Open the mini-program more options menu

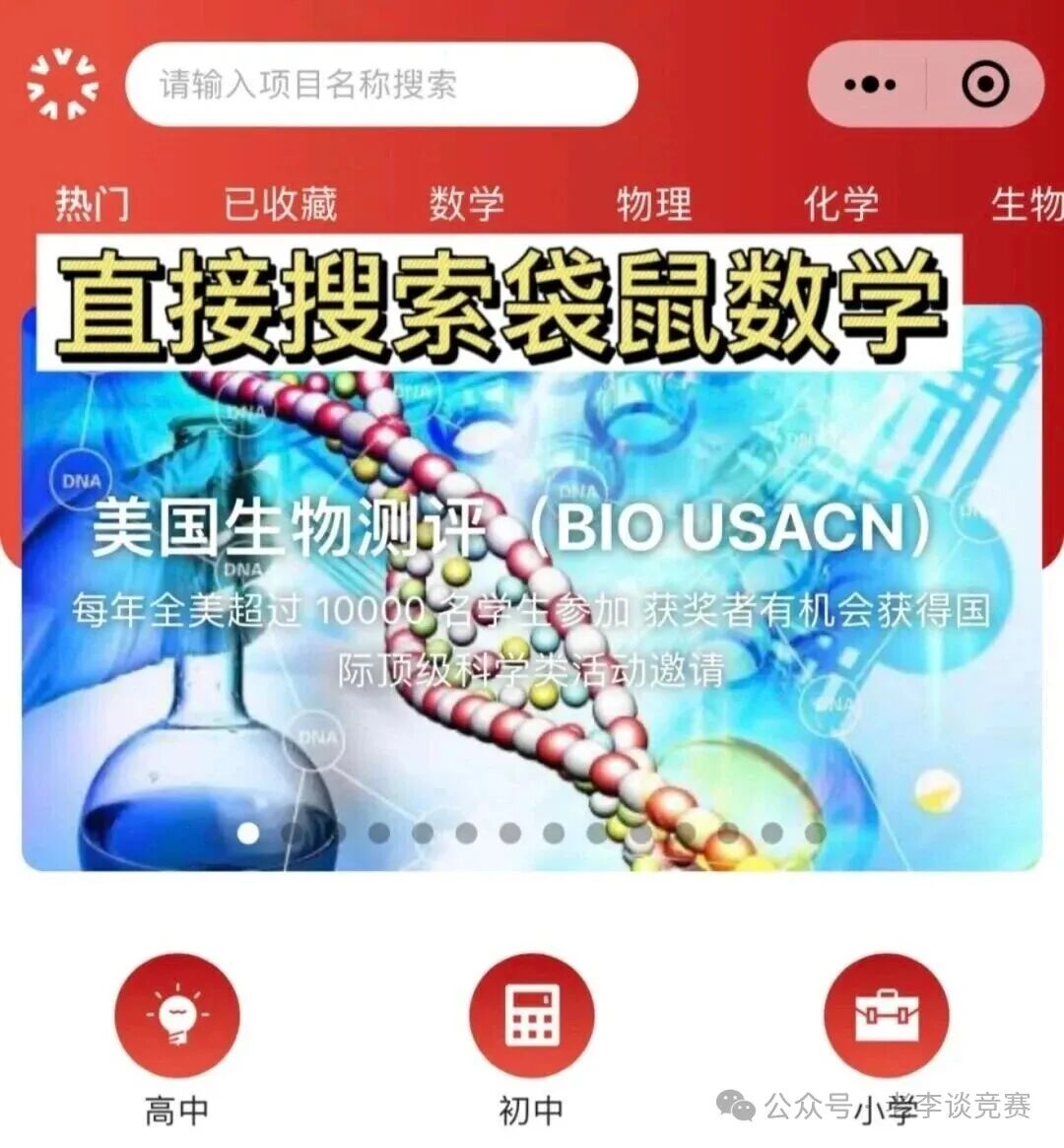(871, 85)
